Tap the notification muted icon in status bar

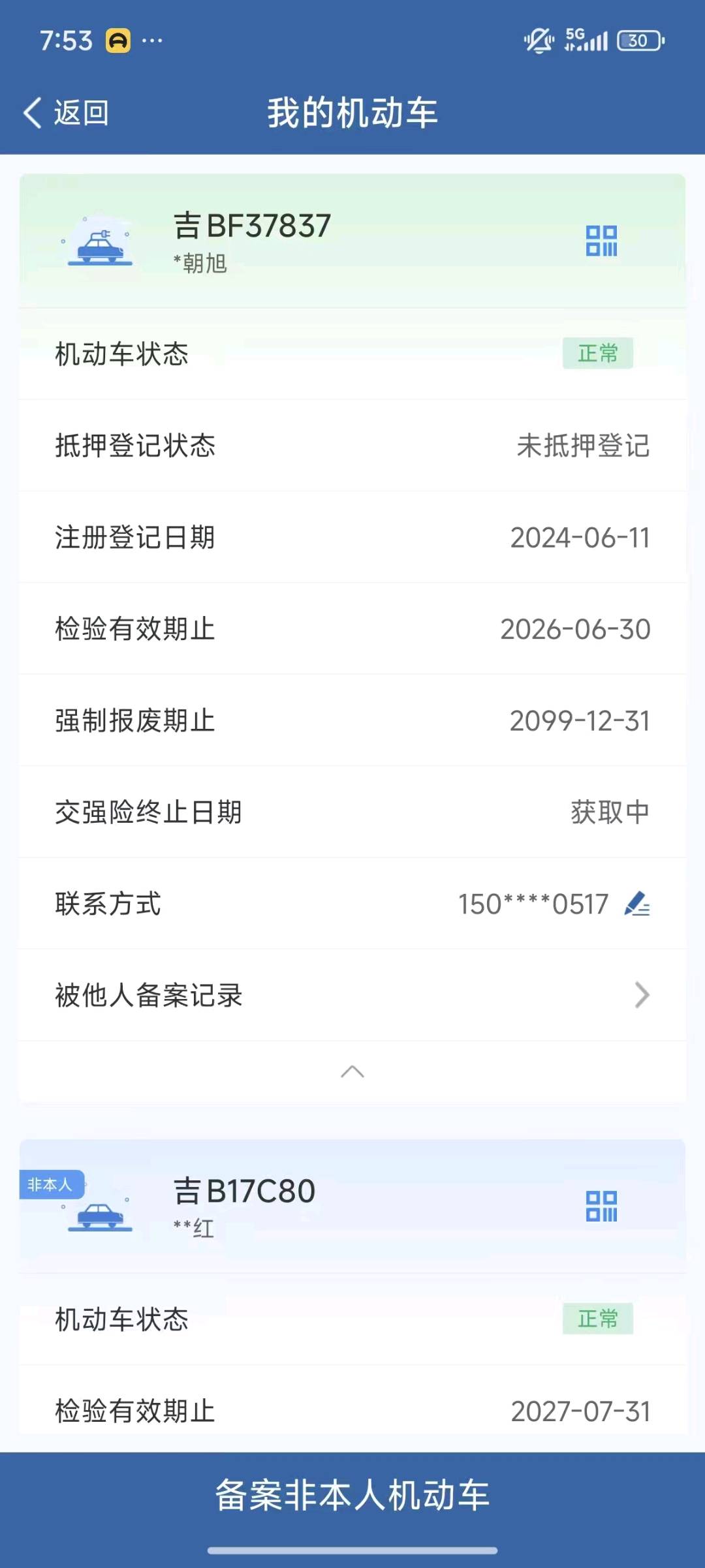pos(538,40)
